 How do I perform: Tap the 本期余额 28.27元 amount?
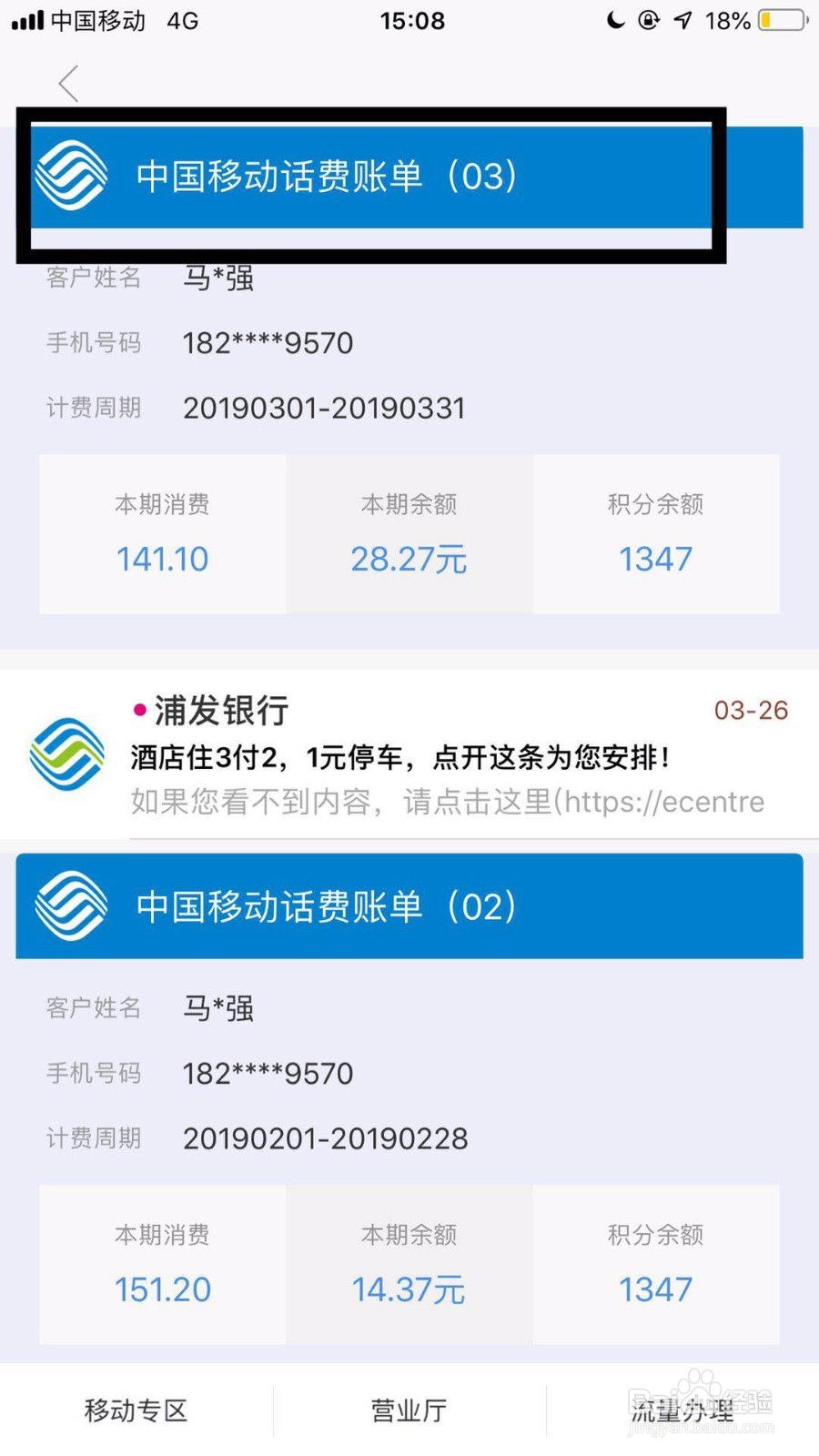click(408, 559)
